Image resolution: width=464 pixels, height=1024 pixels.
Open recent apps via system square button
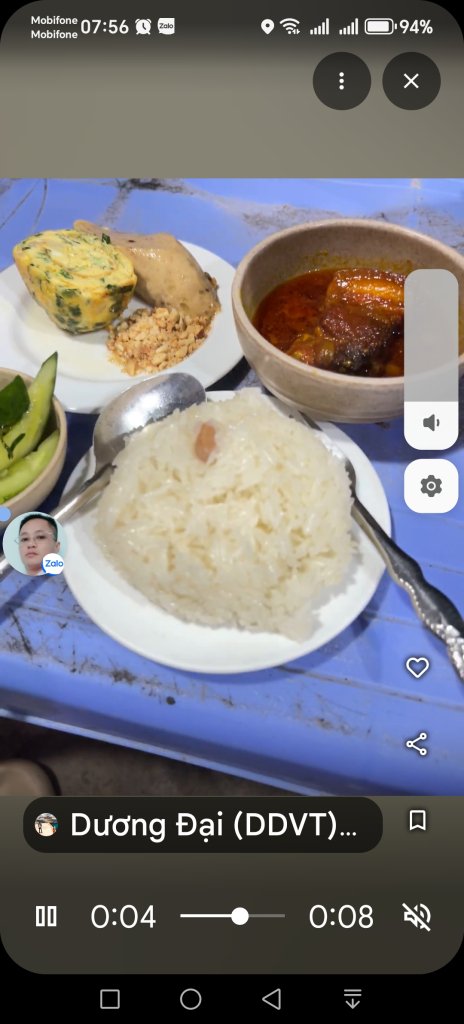click(x=110, y=999)
